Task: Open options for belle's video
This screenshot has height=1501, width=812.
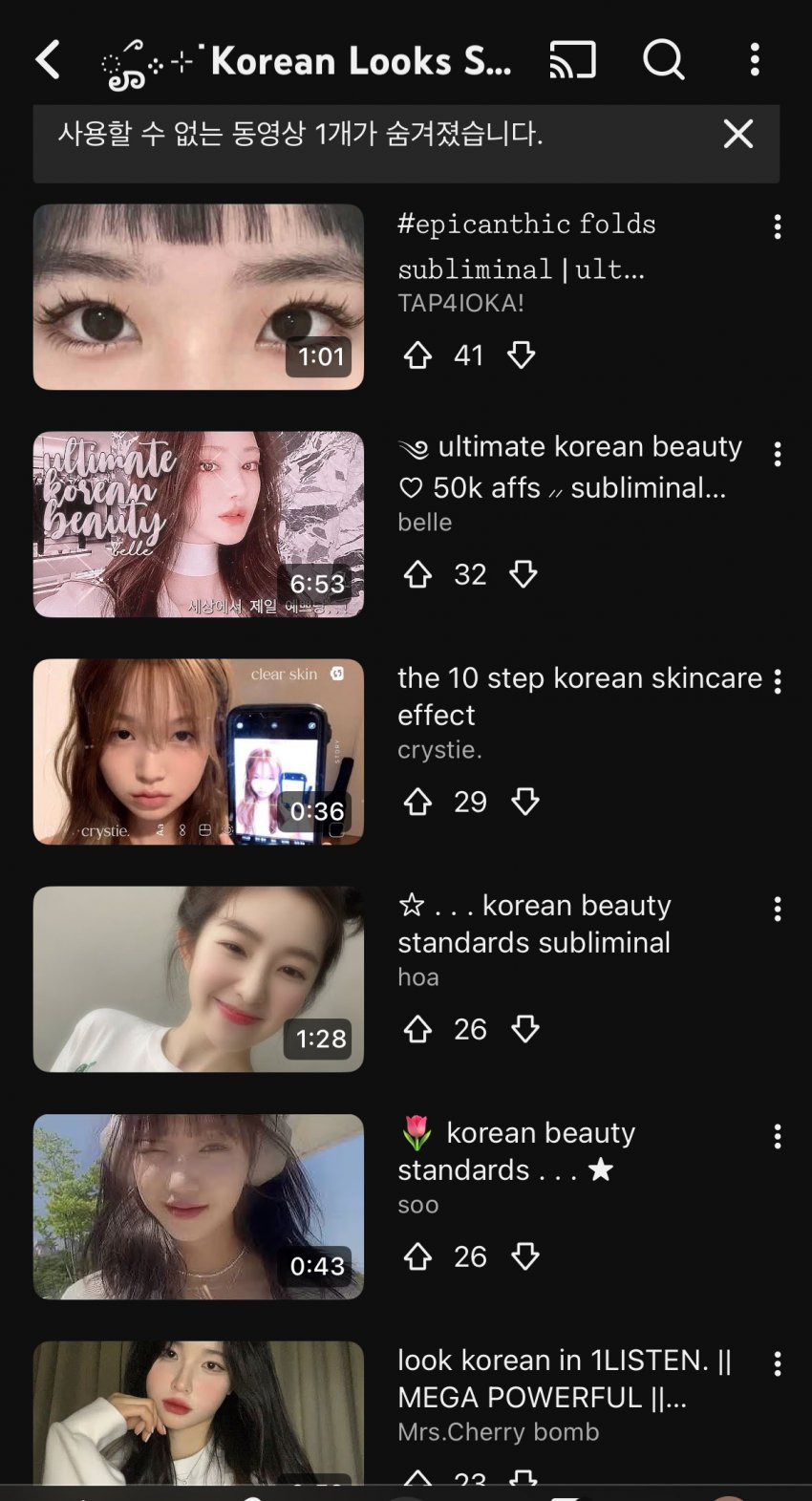Action: click(778, 454)
